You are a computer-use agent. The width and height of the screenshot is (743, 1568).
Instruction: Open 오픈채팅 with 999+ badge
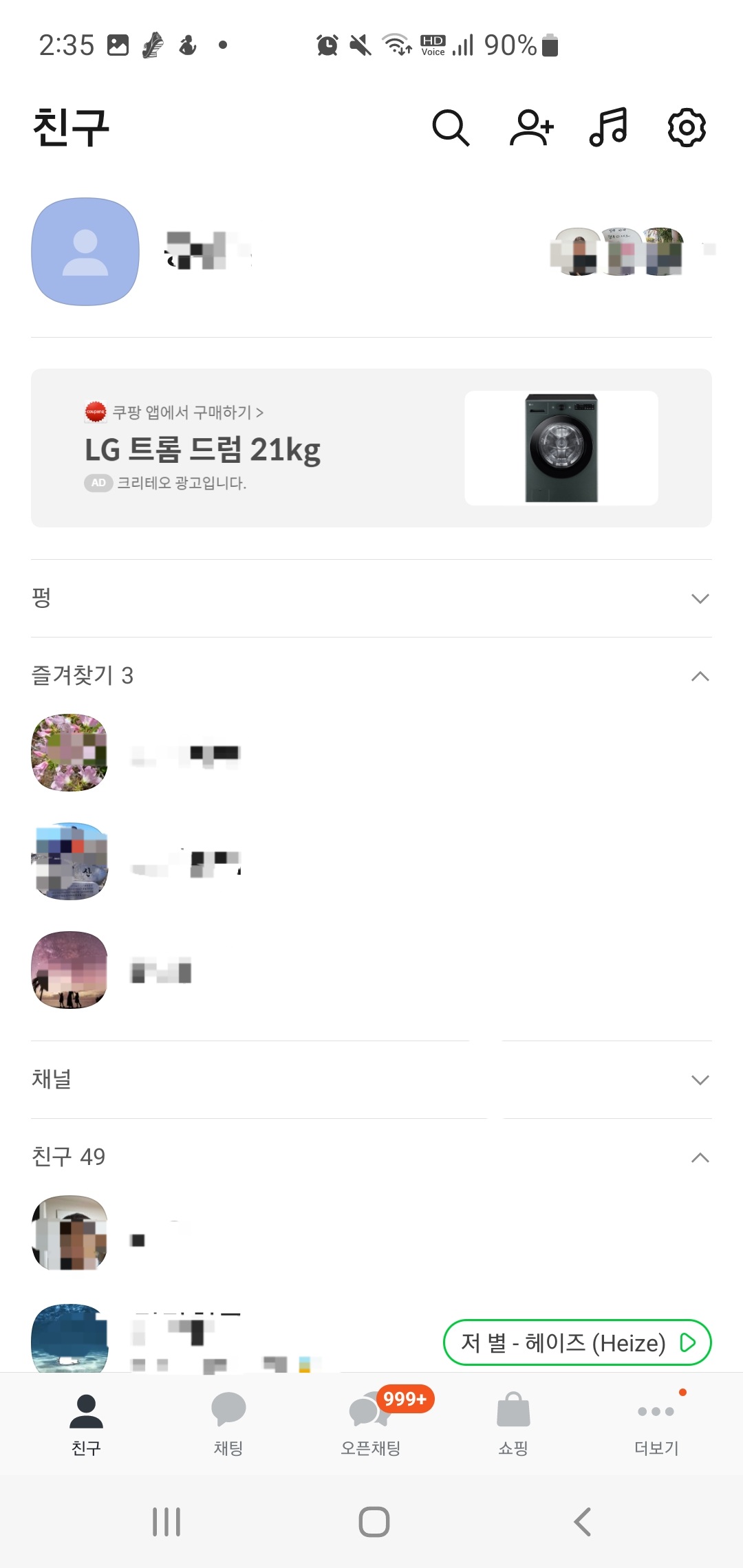[371, 1417]
